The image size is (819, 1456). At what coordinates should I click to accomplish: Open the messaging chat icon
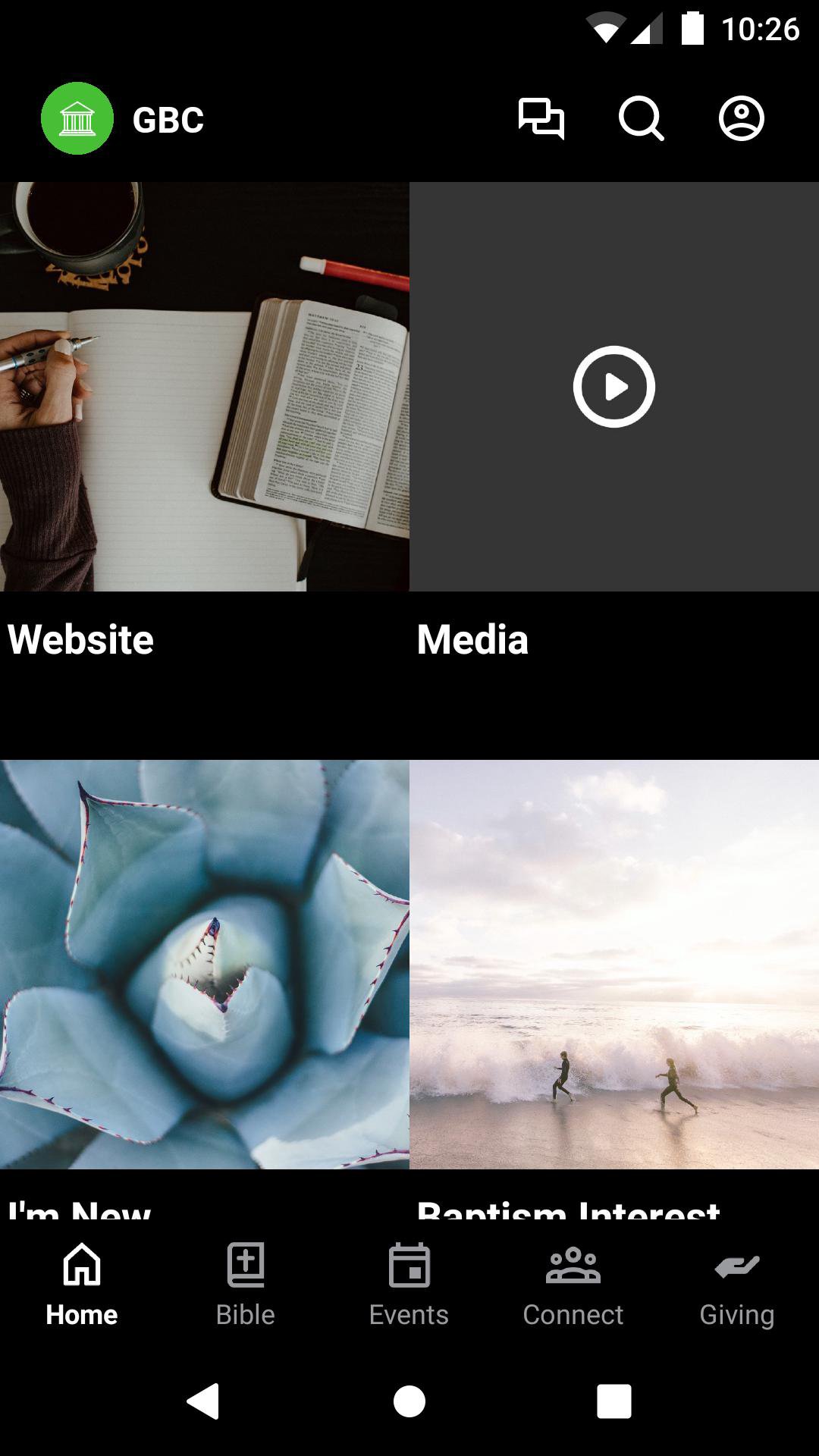click(x=541, y=119)
